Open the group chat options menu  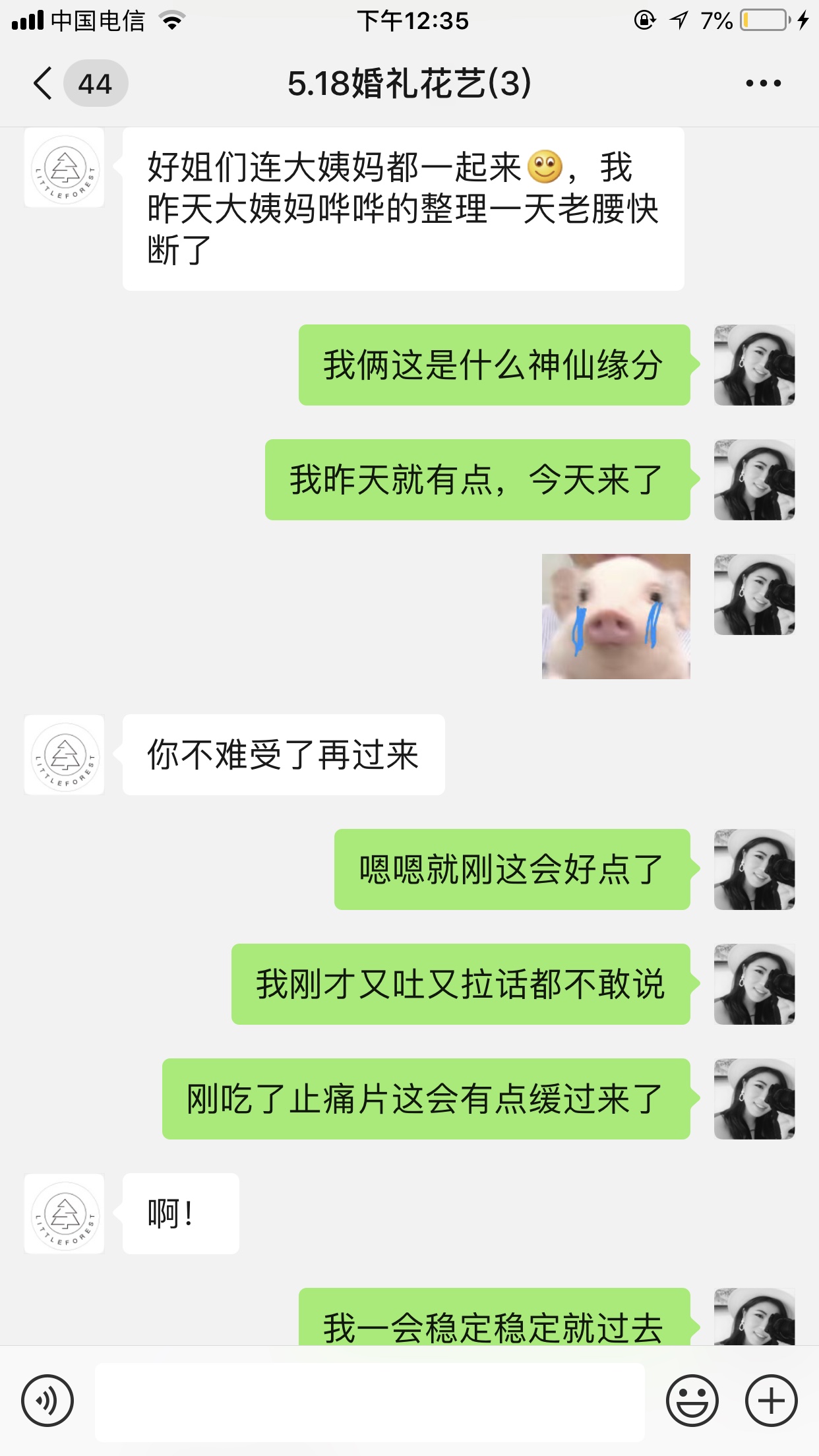(763, 84)
